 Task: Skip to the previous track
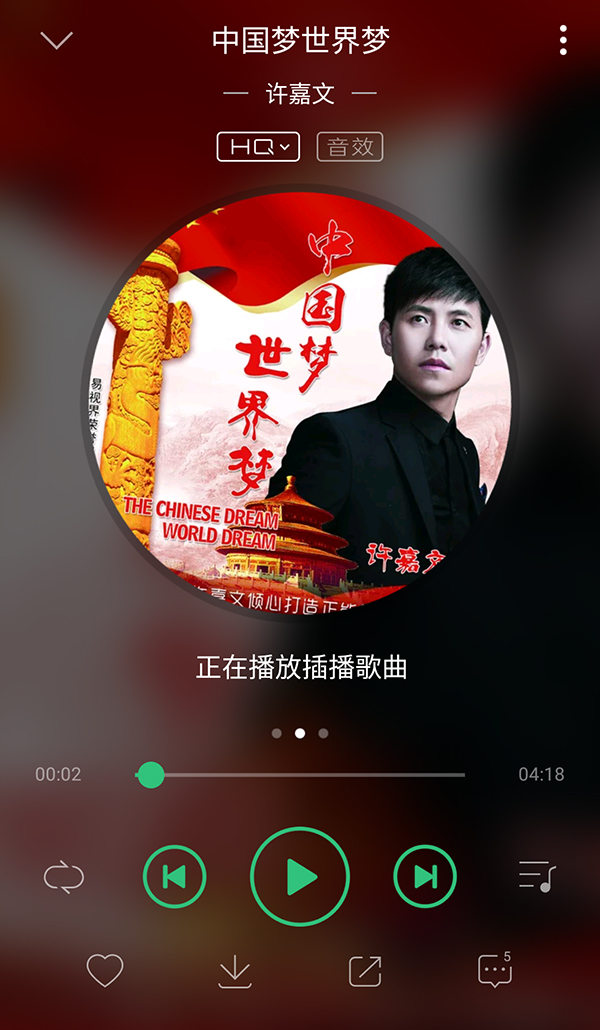click(x=175, y=877)
